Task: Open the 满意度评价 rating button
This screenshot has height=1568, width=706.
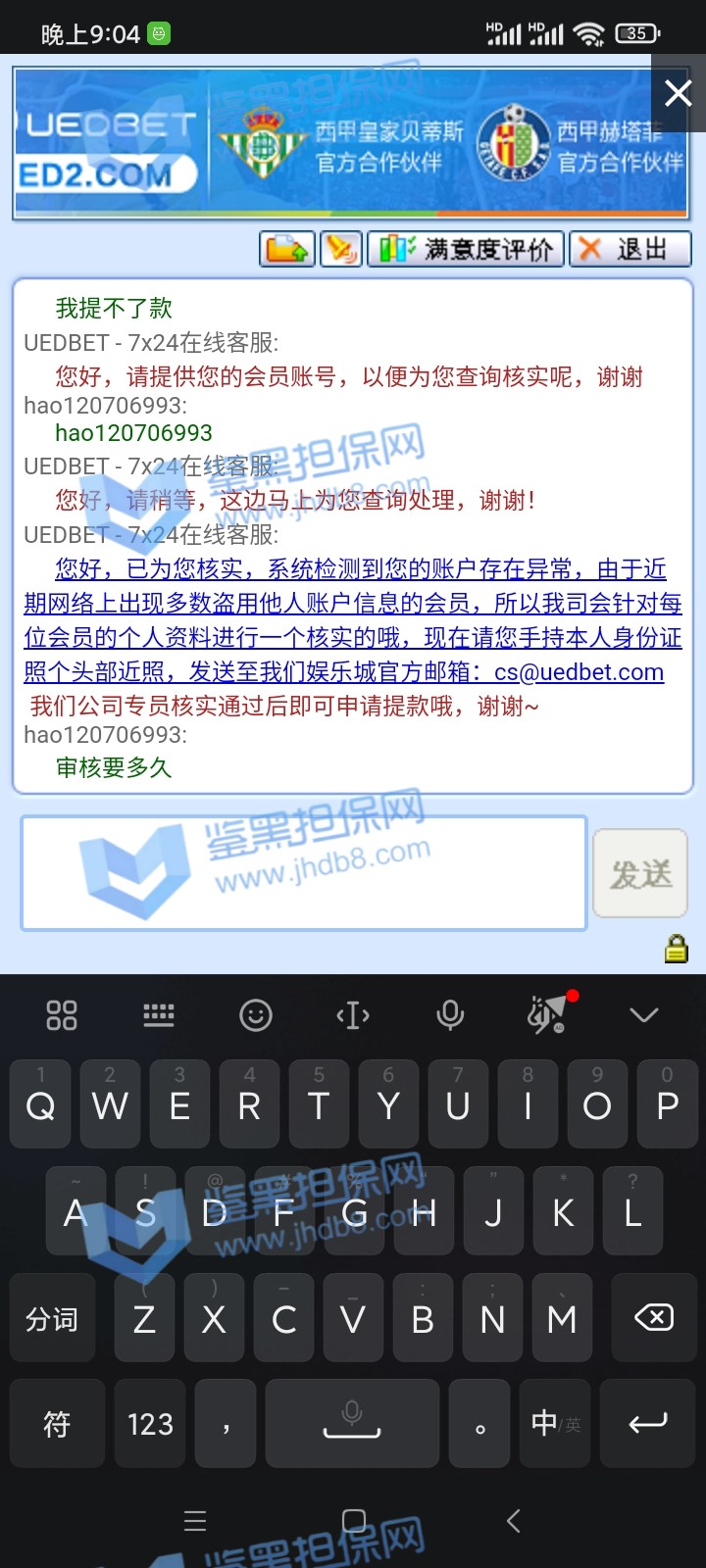Action: click(466, 249)
